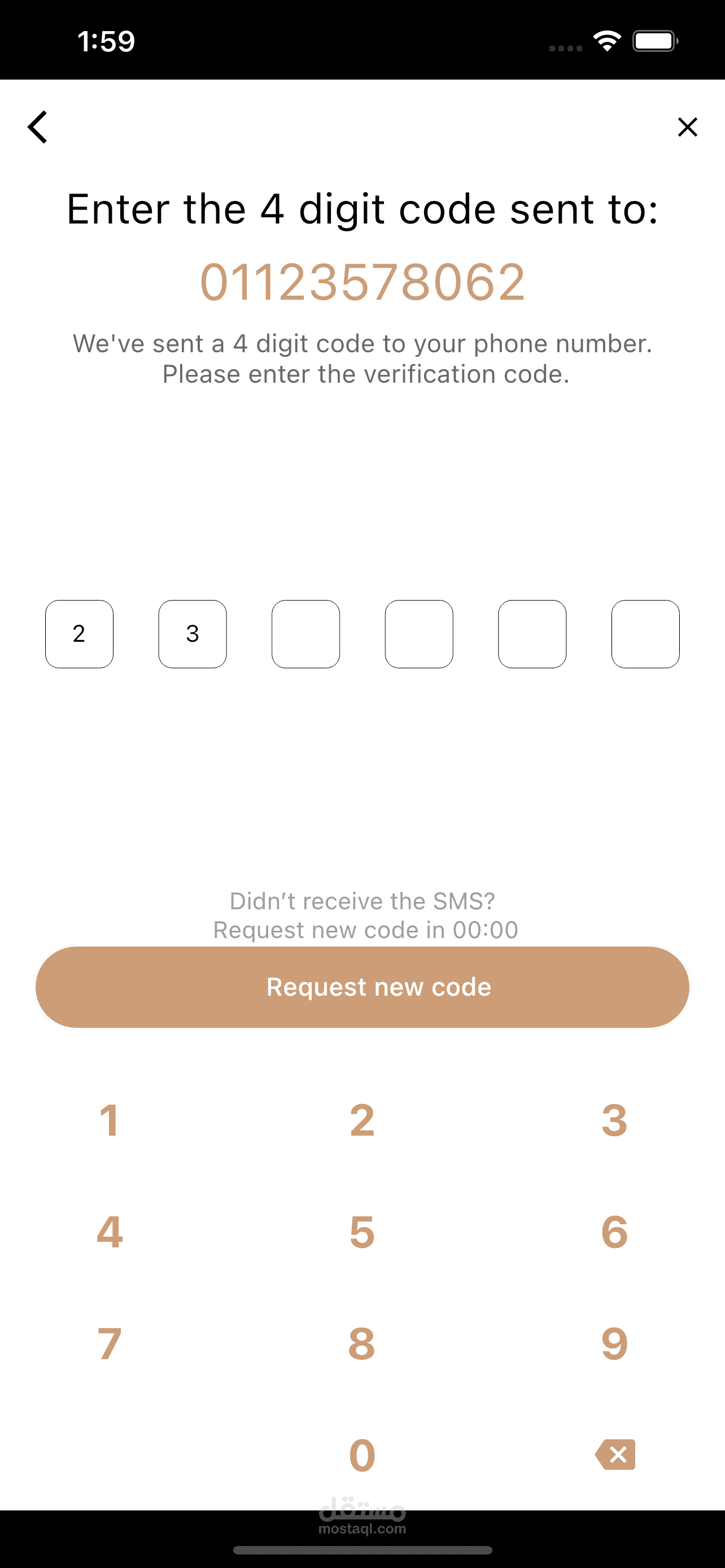Enter digit 8 on the keypad

tap(362, 1344)
